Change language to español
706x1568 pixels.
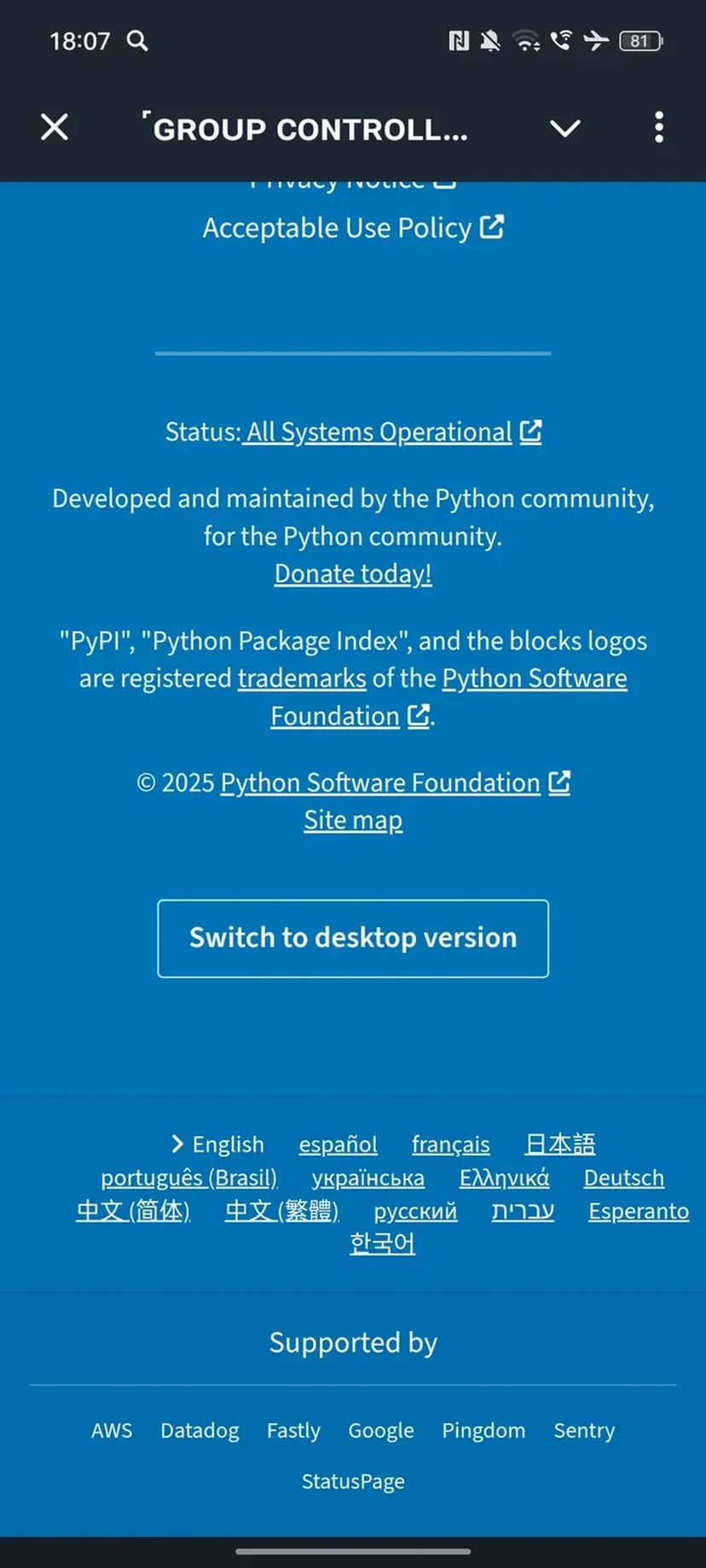point(338,1144)
